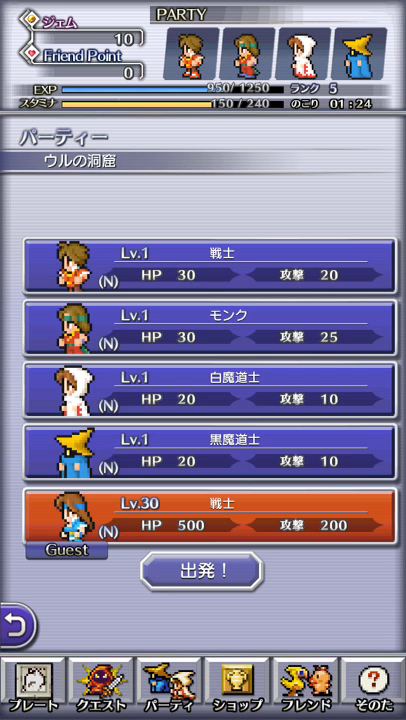Open the Guest Lv.30 戦士 row
406x720 pixels.
click(x=210, y=516)
